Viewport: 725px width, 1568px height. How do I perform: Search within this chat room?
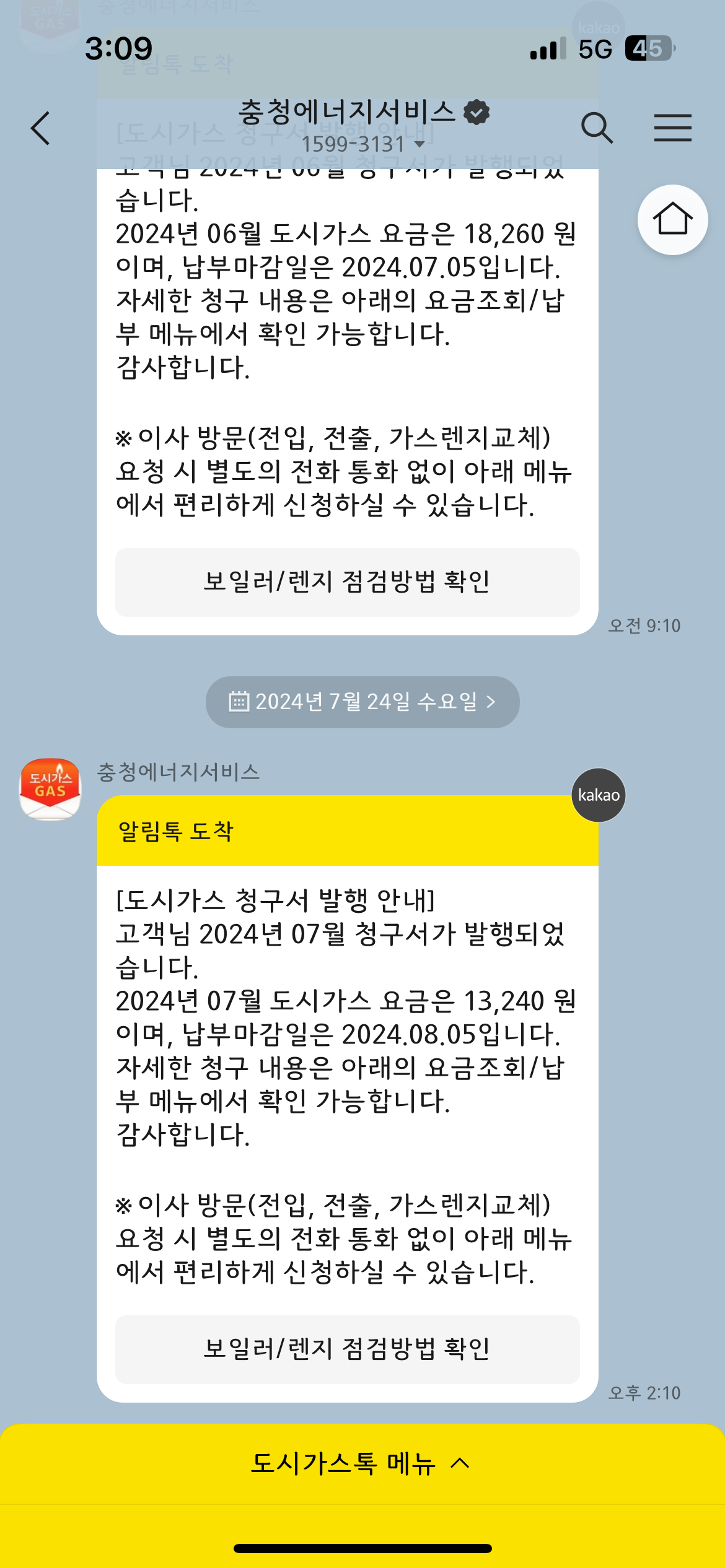click(597, 128)
